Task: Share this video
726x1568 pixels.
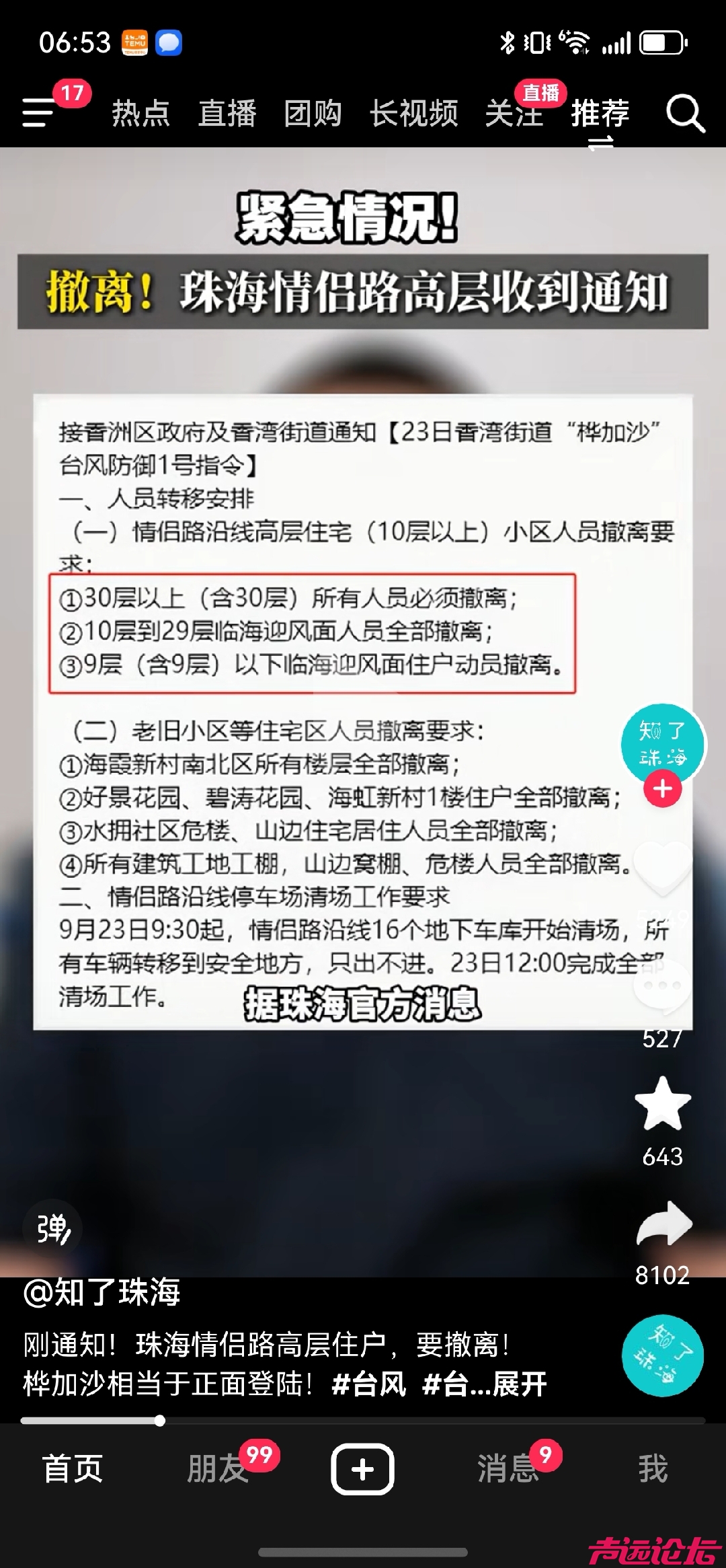Action: (663, 1224)
